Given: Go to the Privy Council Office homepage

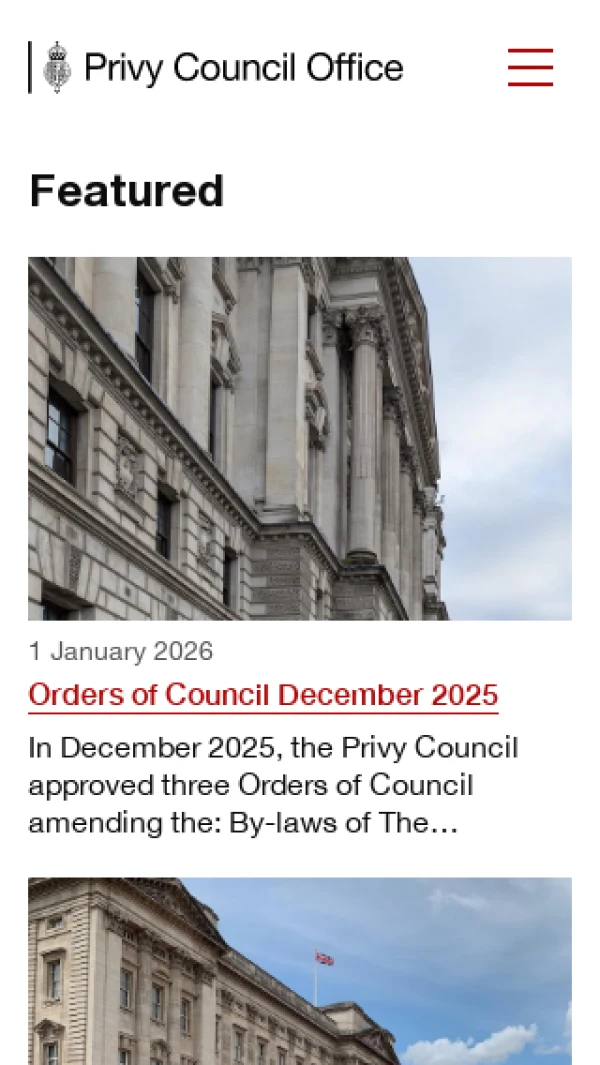Looking at the screenshot, I should 217,68.
